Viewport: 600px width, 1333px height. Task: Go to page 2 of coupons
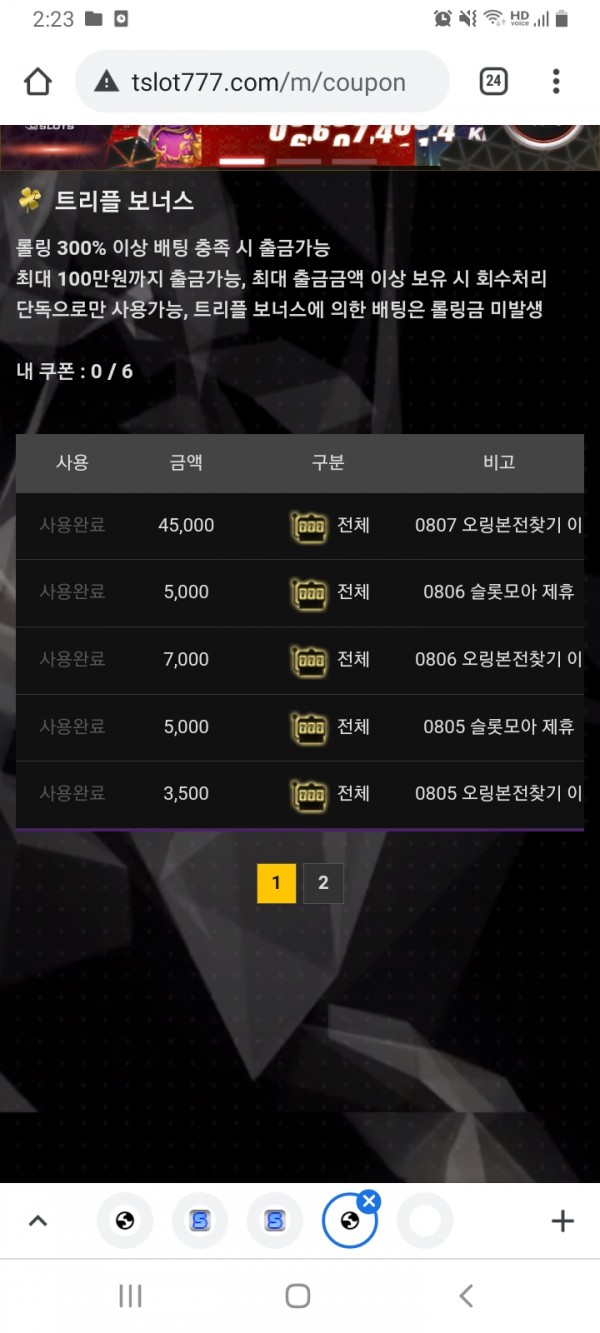click(x=323, y=883)
